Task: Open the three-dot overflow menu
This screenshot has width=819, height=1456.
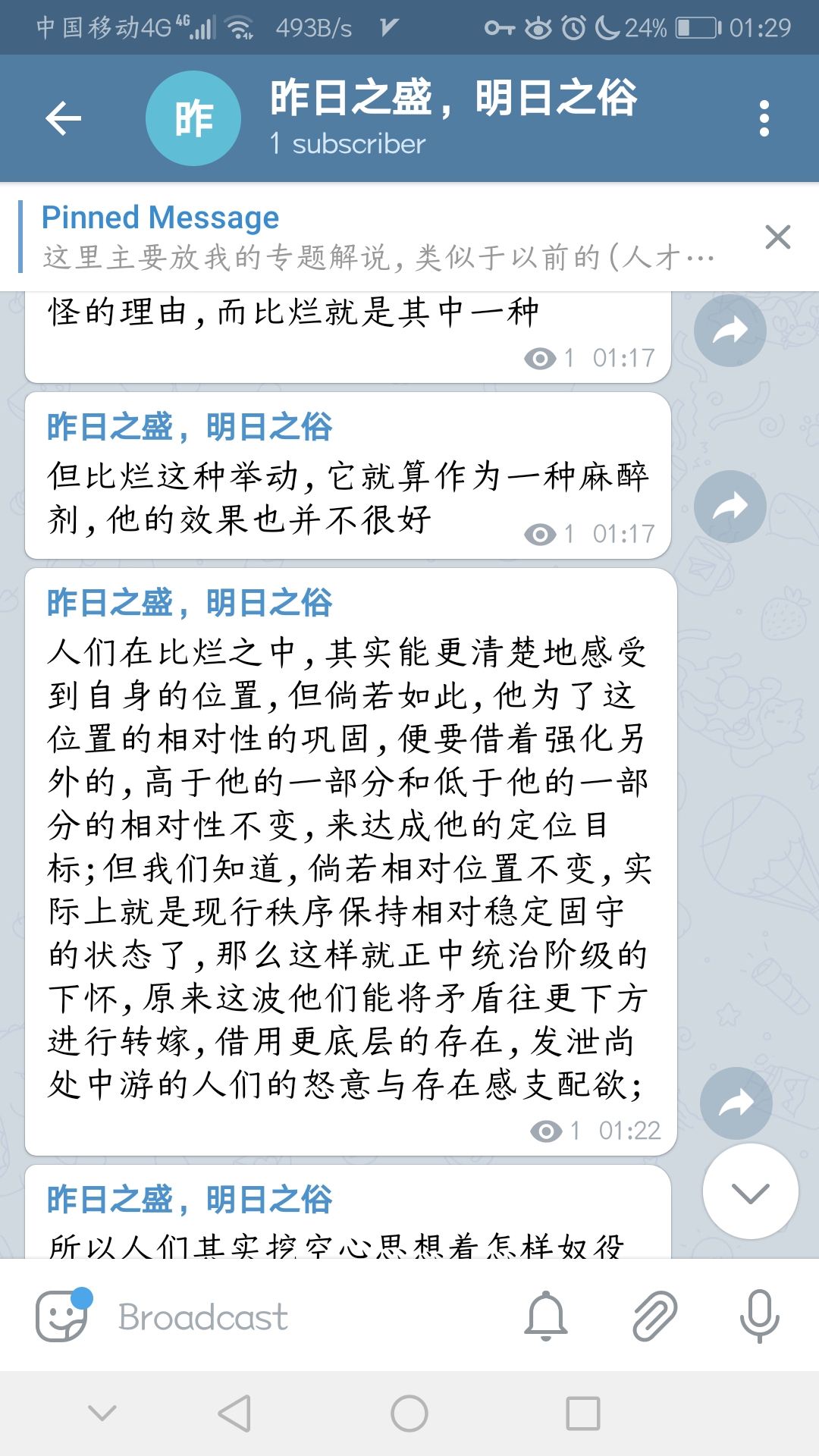Action: [764, 118]
